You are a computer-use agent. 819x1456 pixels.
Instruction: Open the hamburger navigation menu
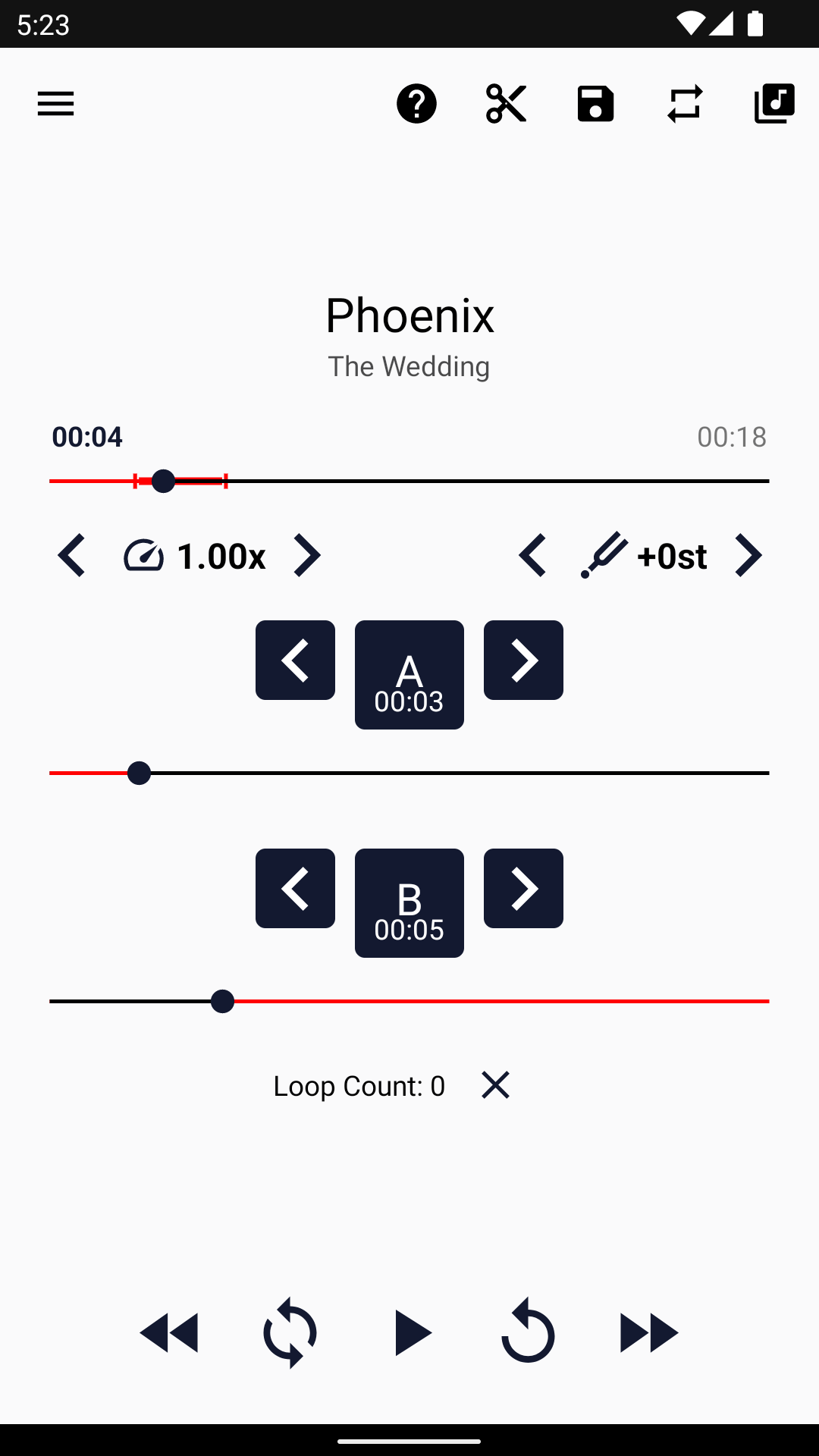coord(55,104)
